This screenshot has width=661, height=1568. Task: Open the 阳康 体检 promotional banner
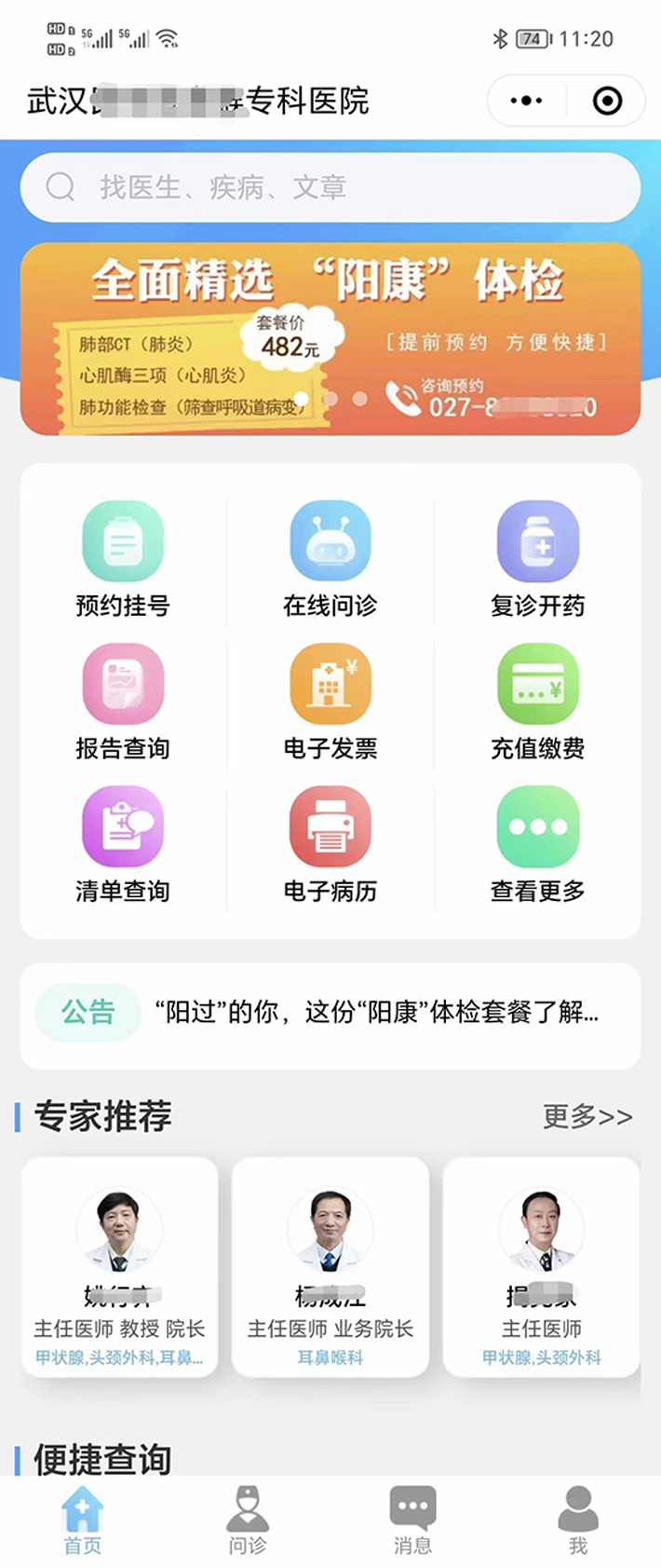[330, 339]
